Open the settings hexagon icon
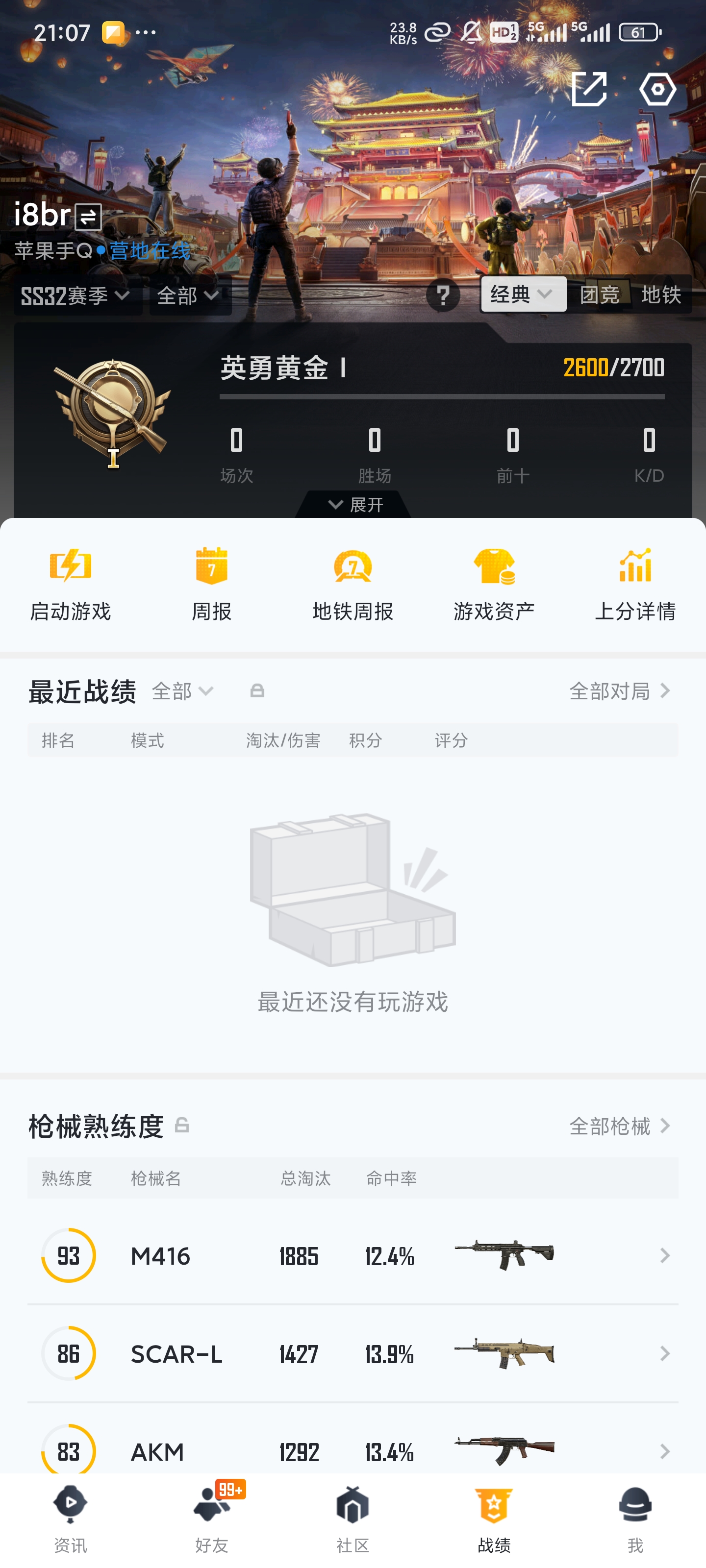This screenshot has width=706, height=1568. point(657,90)
